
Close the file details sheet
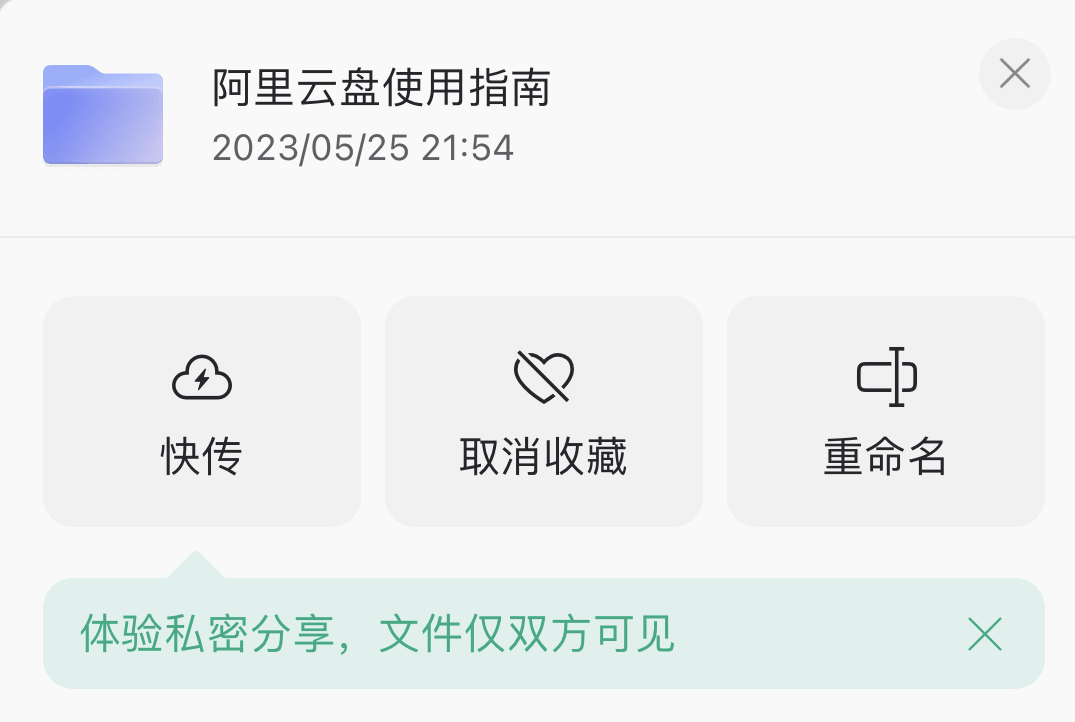pos(1014,74)
